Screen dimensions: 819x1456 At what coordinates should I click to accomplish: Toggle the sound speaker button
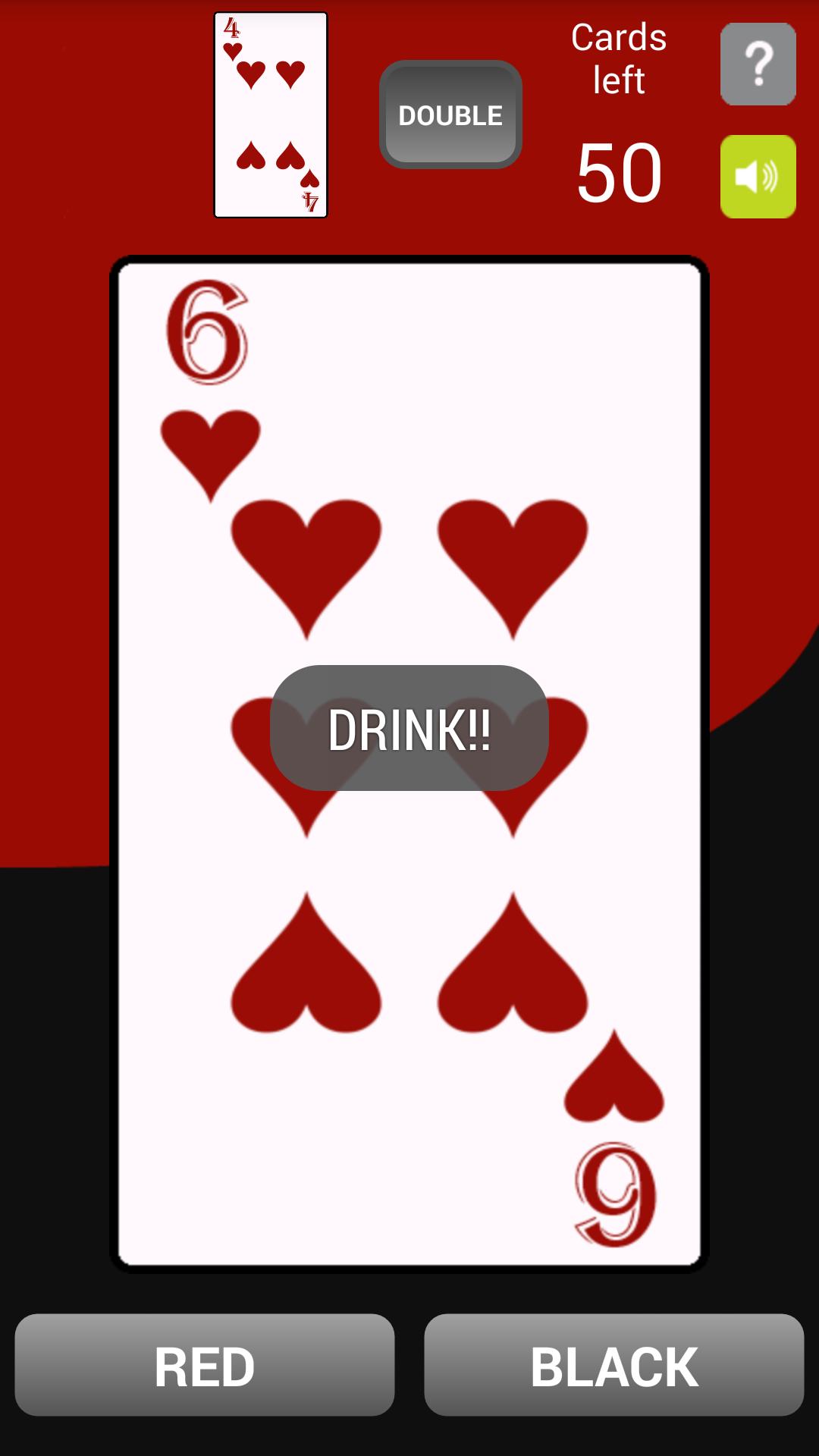[758, 177]
